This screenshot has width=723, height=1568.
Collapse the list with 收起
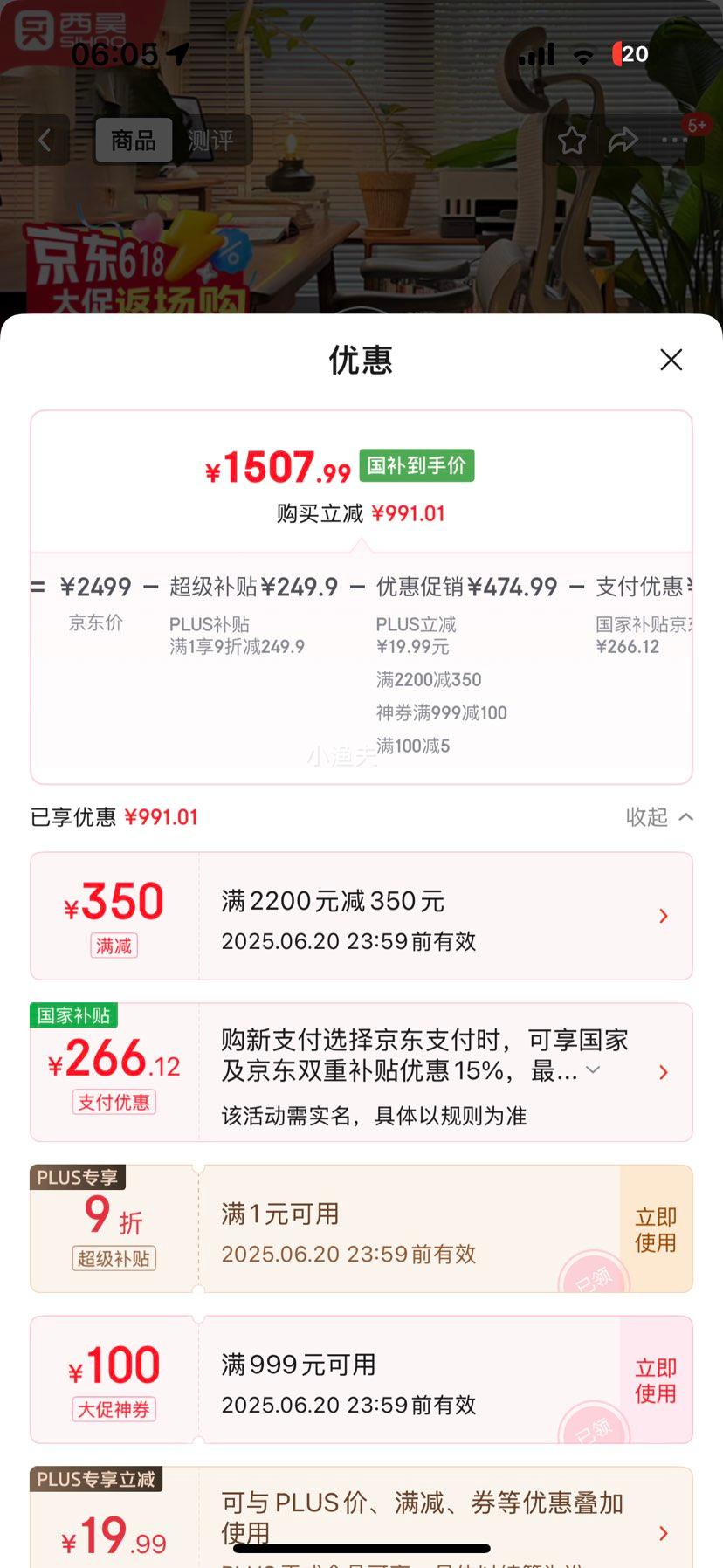pos(659,817)
